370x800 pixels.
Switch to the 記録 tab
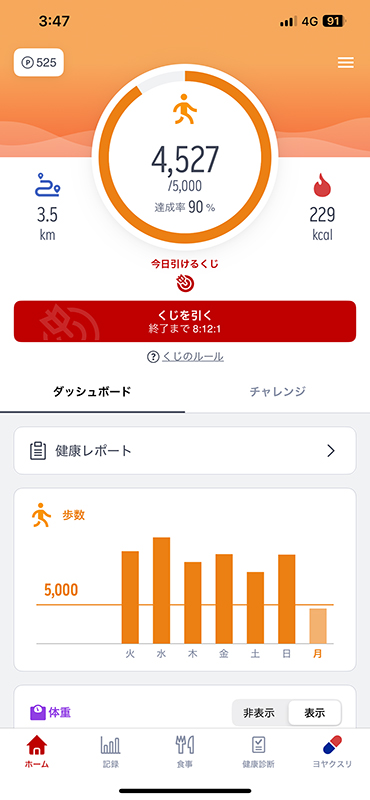coord(111,752)
